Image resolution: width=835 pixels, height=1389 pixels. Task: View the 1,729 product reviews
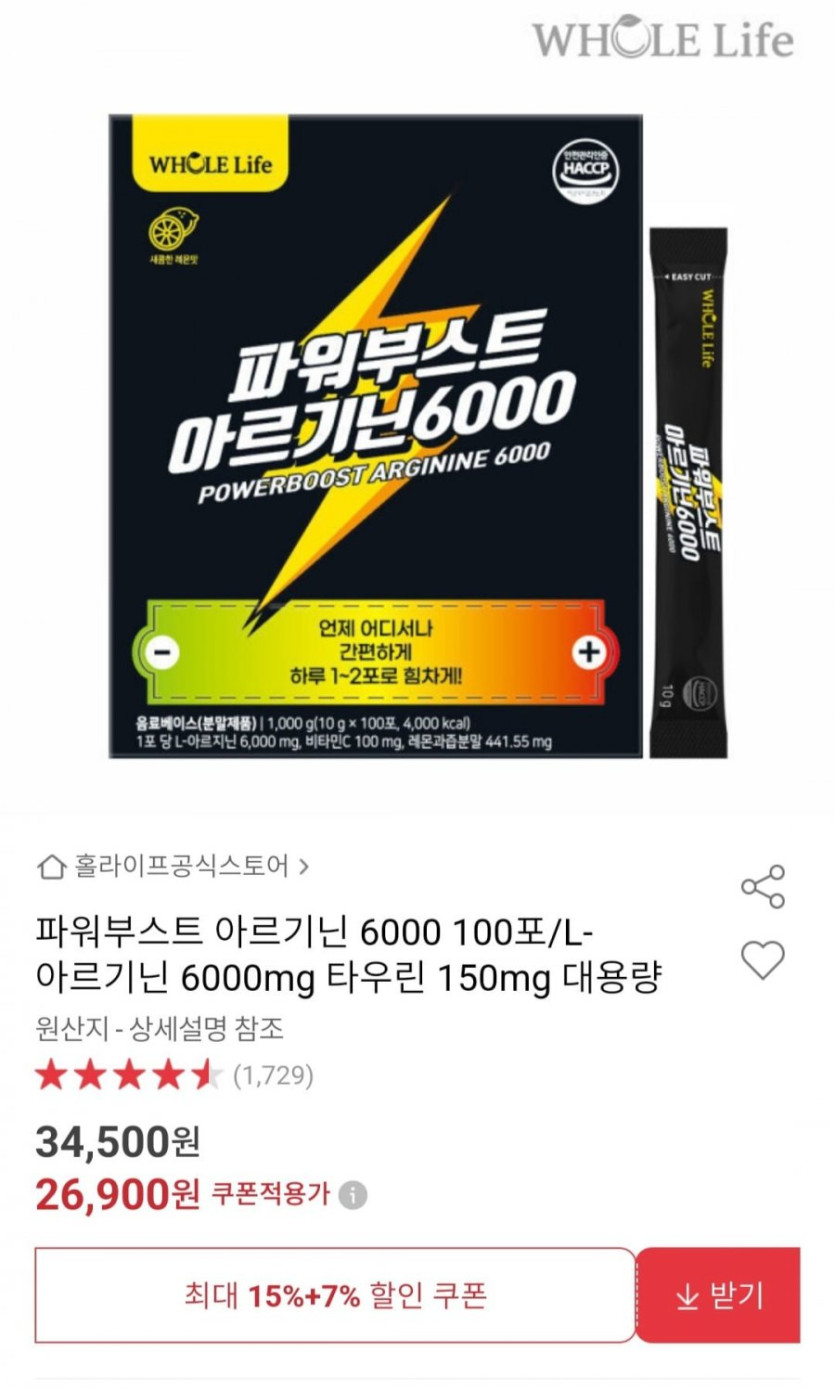coord(273,1076)
